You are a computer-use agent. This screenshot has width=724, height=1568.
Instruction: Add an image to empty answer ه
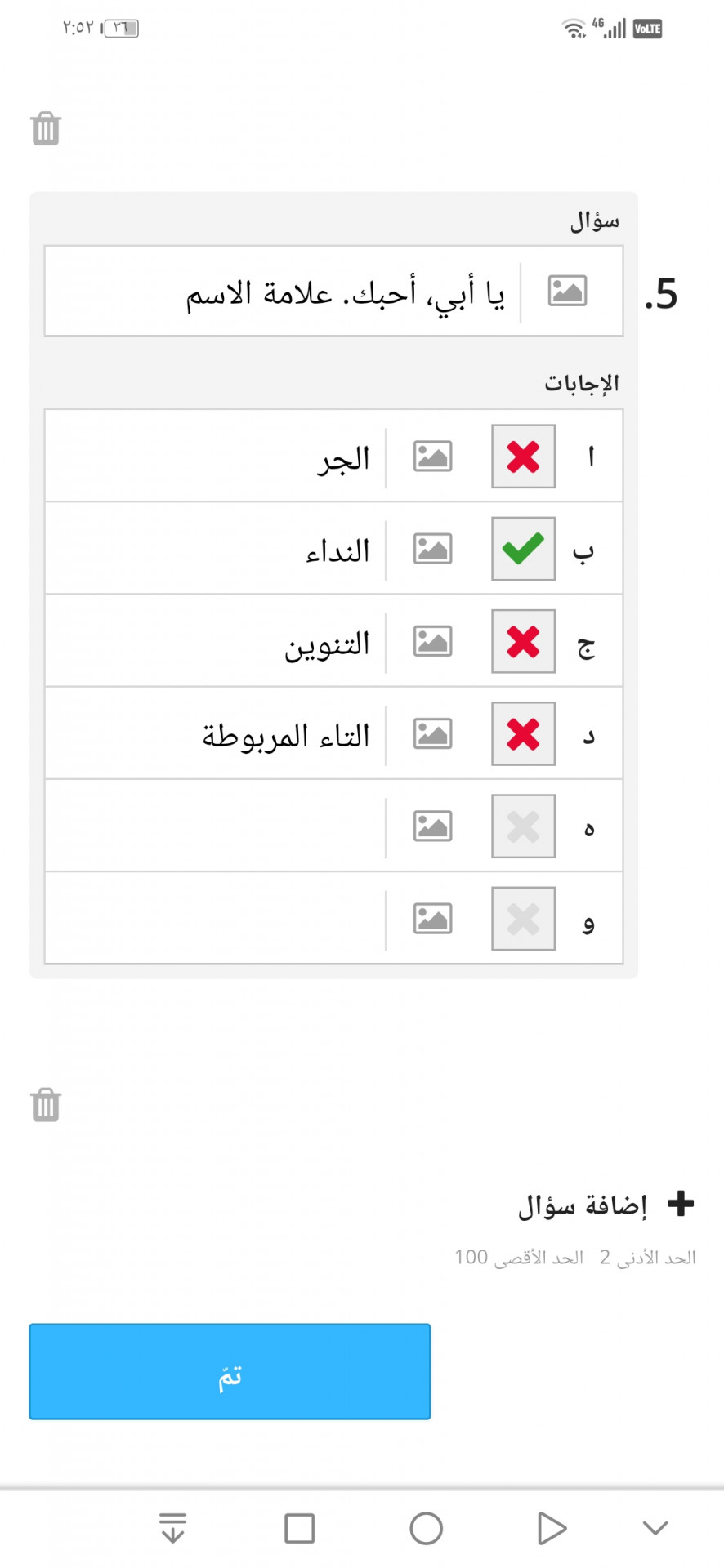[x=432, y=826]
